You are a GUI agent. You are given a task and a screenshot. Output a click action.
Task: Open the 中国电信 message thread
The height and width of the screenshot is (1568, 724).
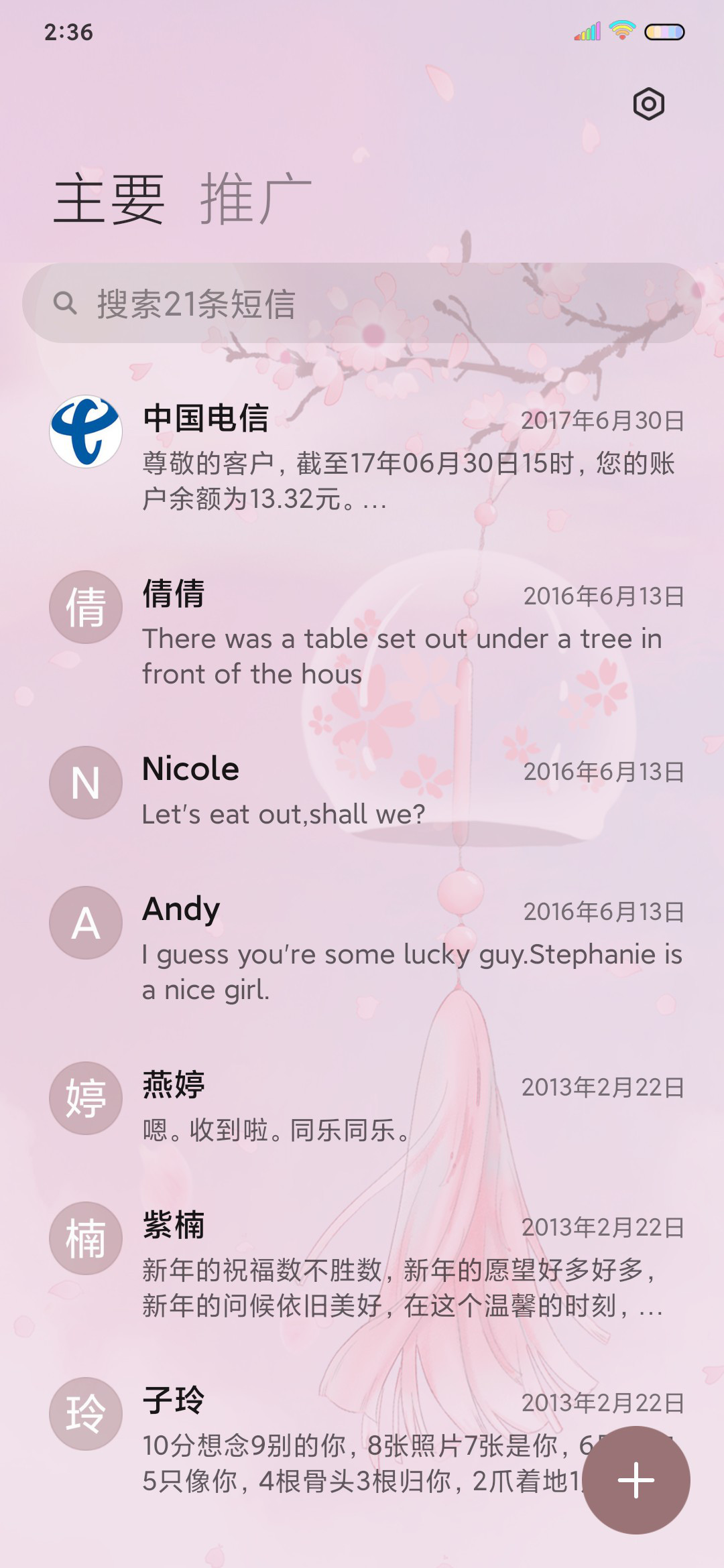click(362, 454)
